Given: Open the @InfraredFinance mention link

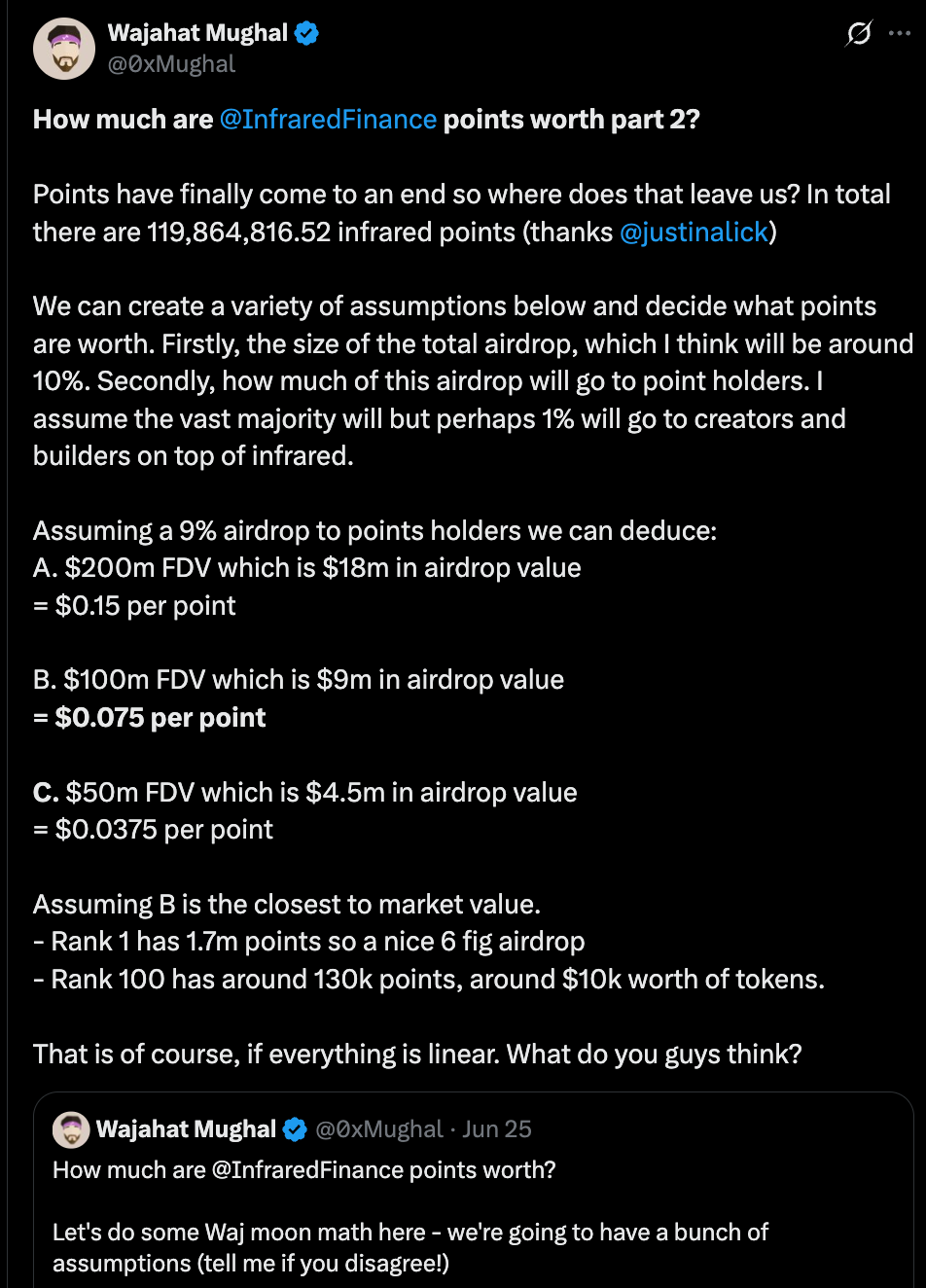Looking at the screenshot, I should pos(328,120).
